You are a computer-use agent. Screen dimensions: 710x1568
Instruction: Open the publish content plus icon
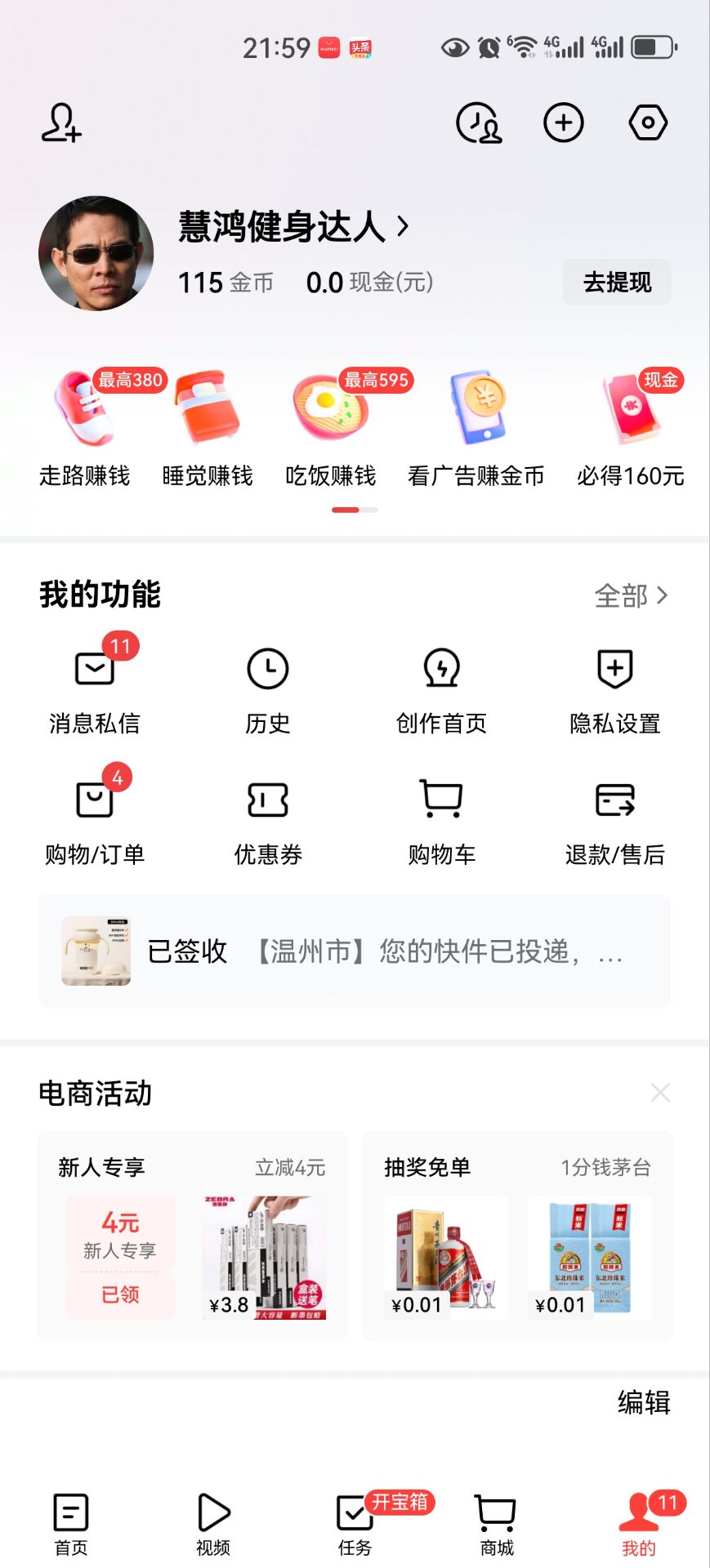pos(563,122)
